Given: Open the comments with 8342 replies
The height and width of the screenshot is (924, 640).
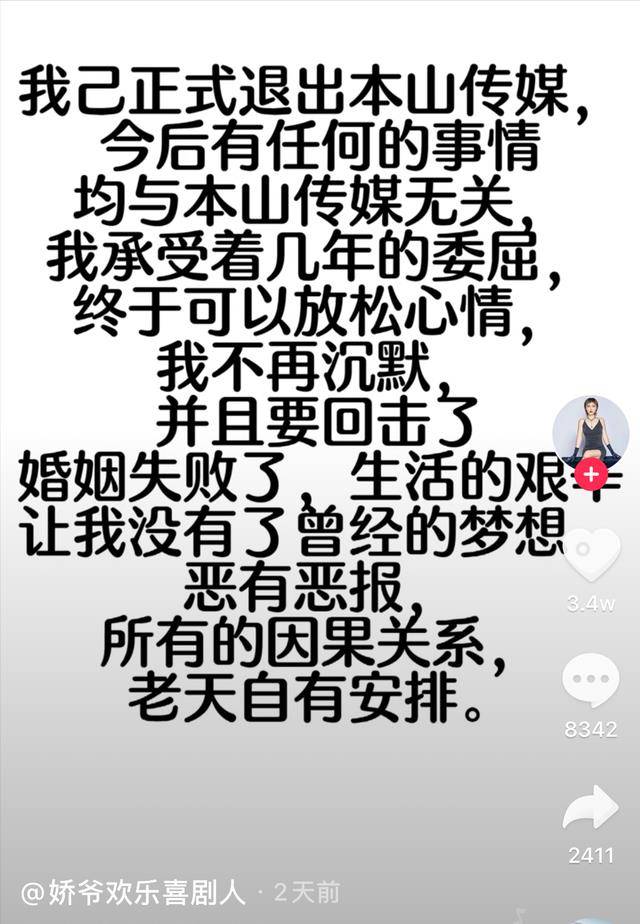Looking at the screenshot, I should pos(590,683).
